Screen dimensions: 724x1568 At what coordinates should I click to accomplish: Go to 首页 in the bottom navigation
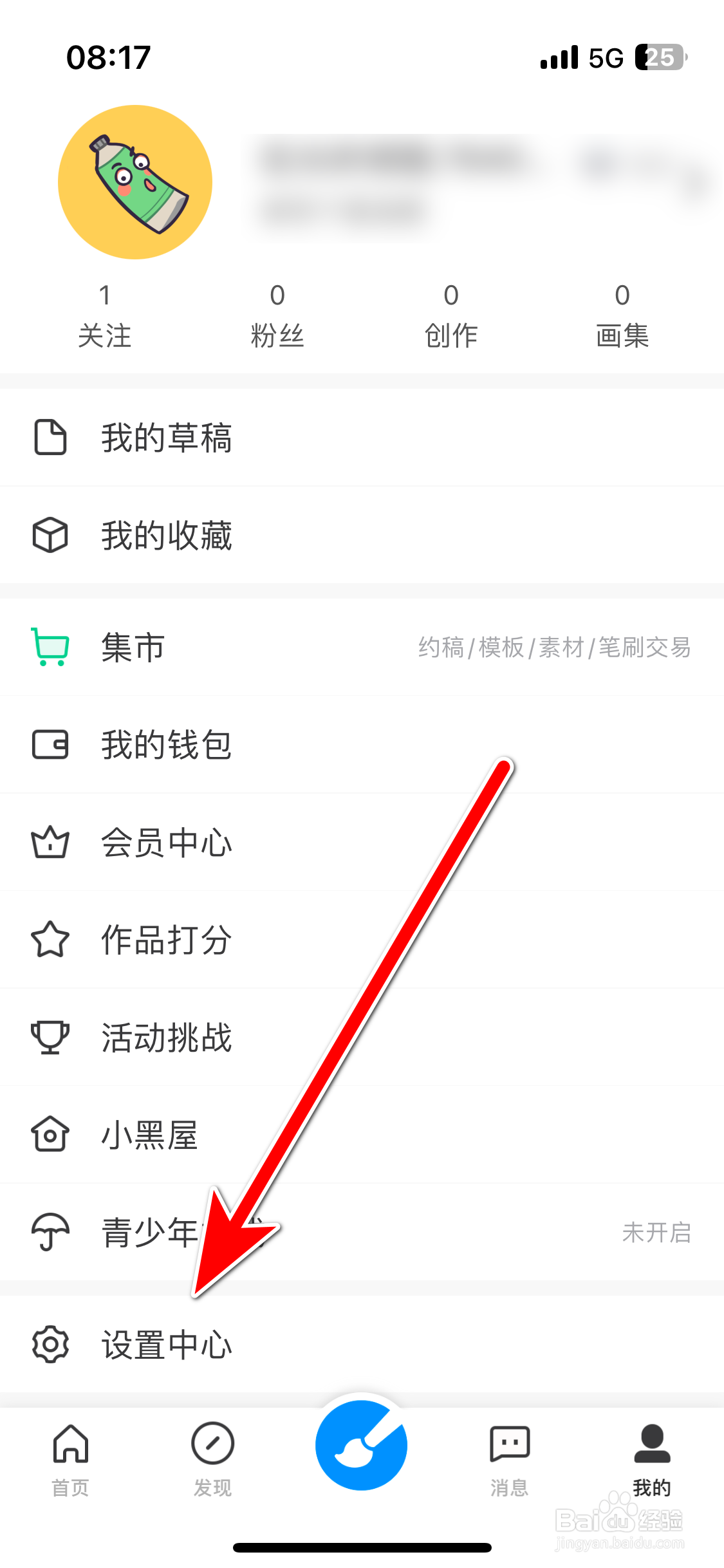pos(70,1458)
